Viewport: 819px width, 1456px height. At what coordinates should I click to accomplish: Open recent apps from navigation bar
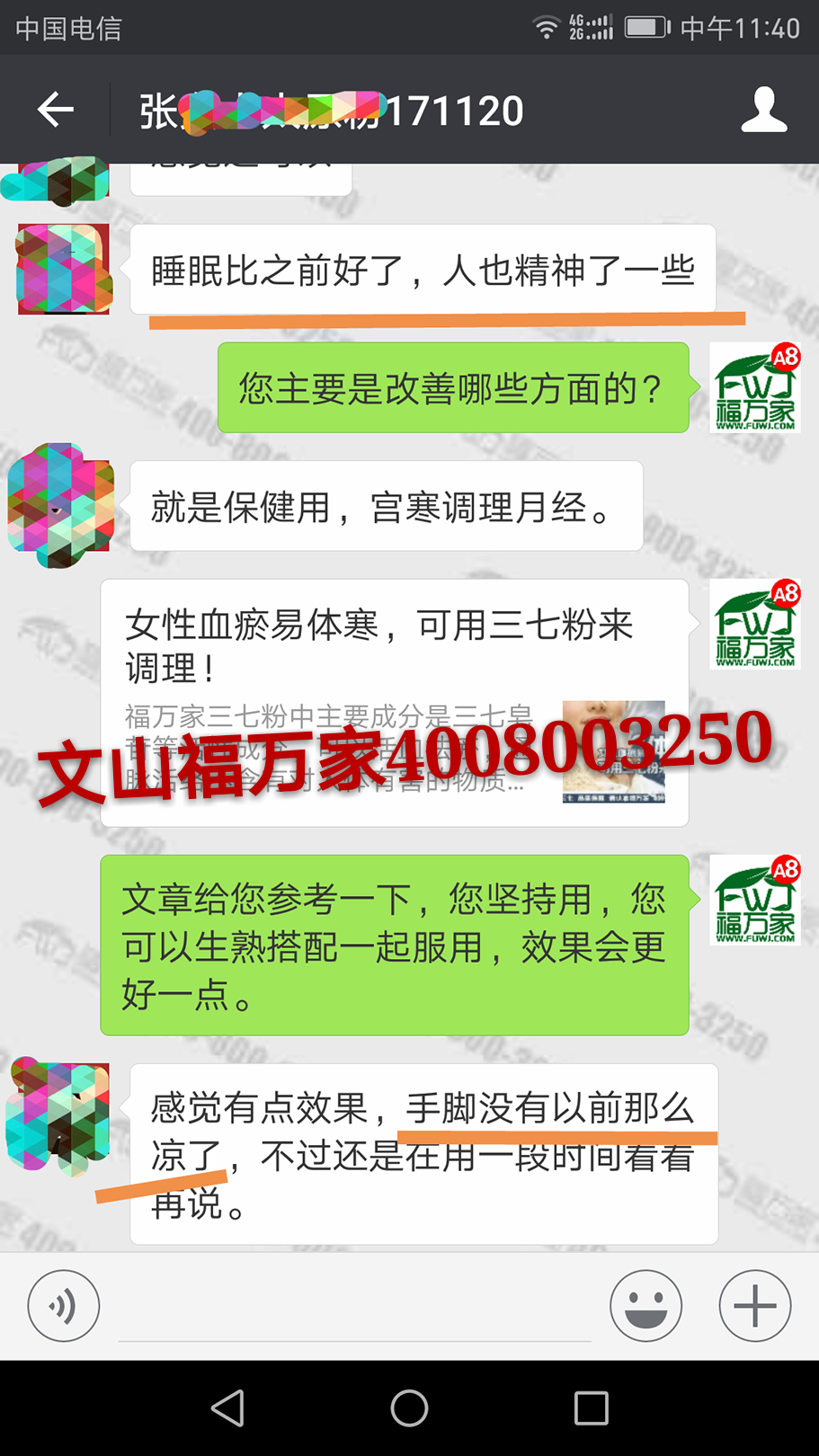point(591,1408)
